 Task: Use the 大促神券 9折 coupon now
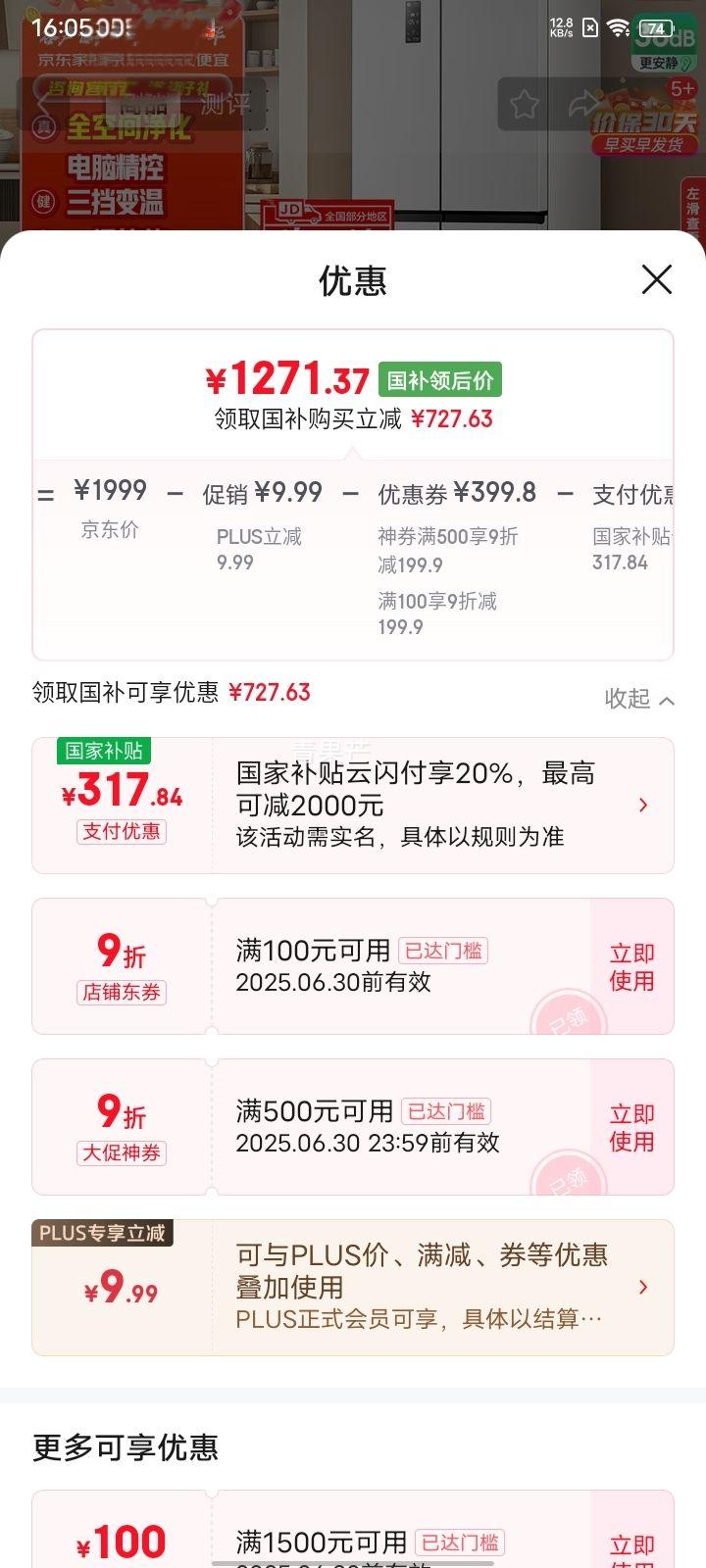tap(631, 1127)
